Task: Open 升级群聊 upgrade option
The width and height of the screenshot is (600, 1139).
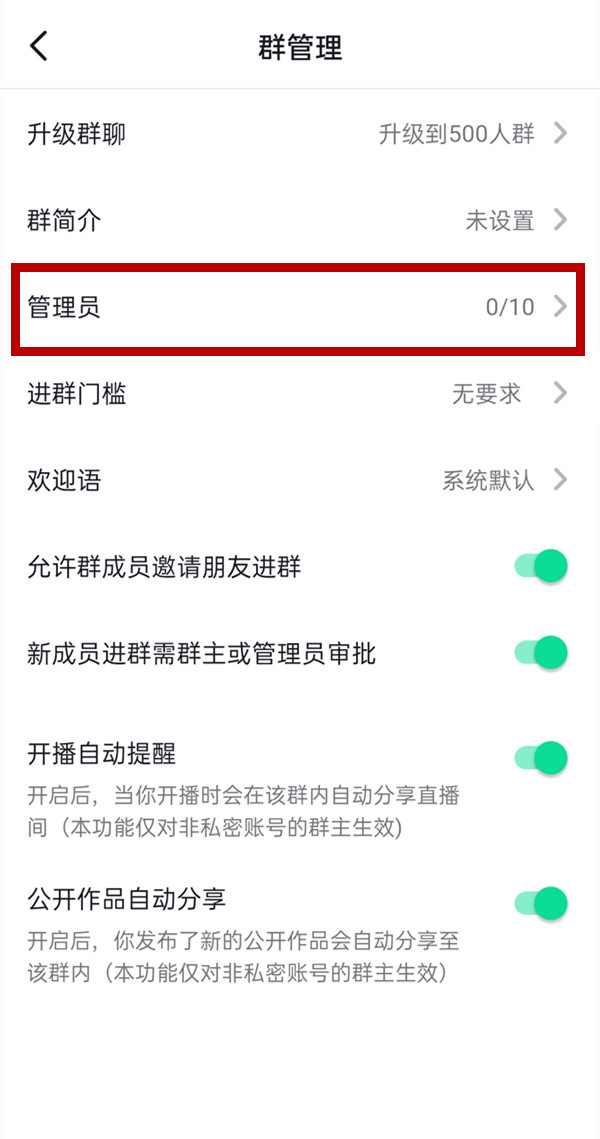Action: pyautogui.click(x=298, y=134)
